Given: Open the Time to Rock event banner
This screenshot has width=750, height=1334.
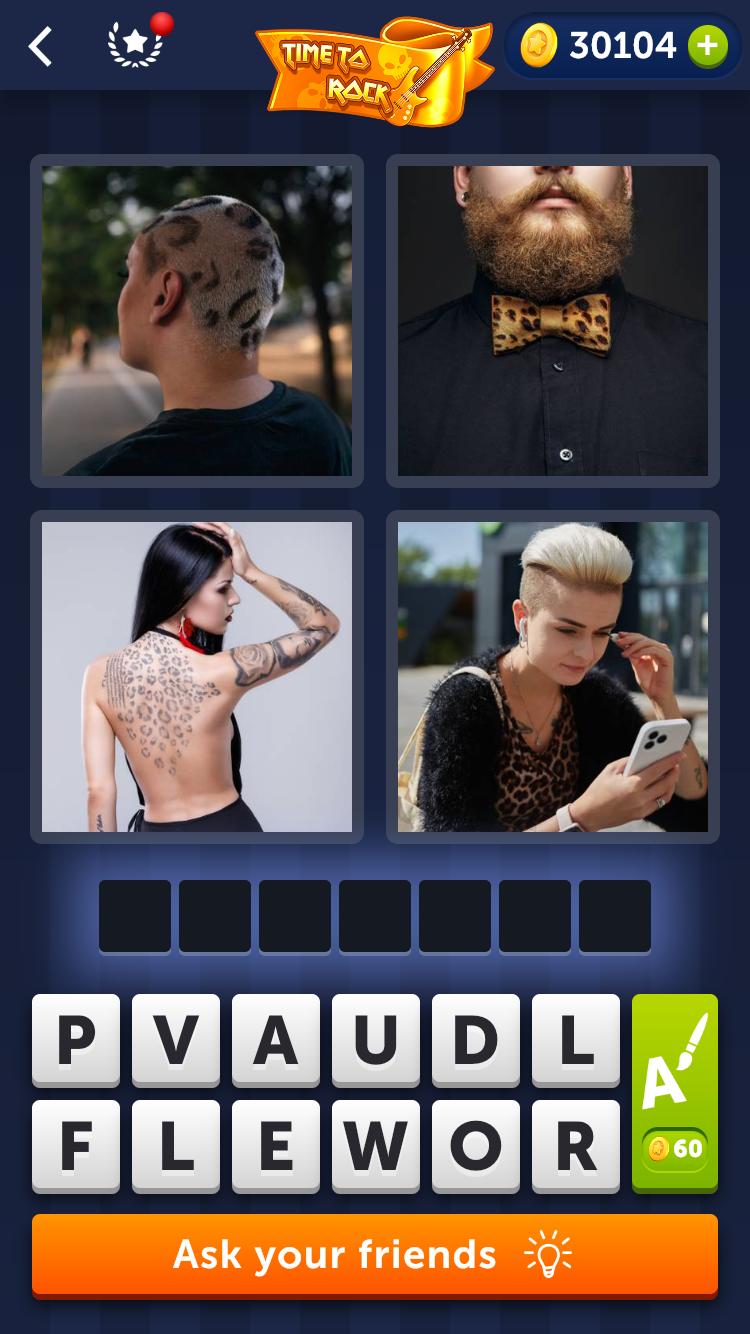Looking at the screenshot, I should click(375, 68).
